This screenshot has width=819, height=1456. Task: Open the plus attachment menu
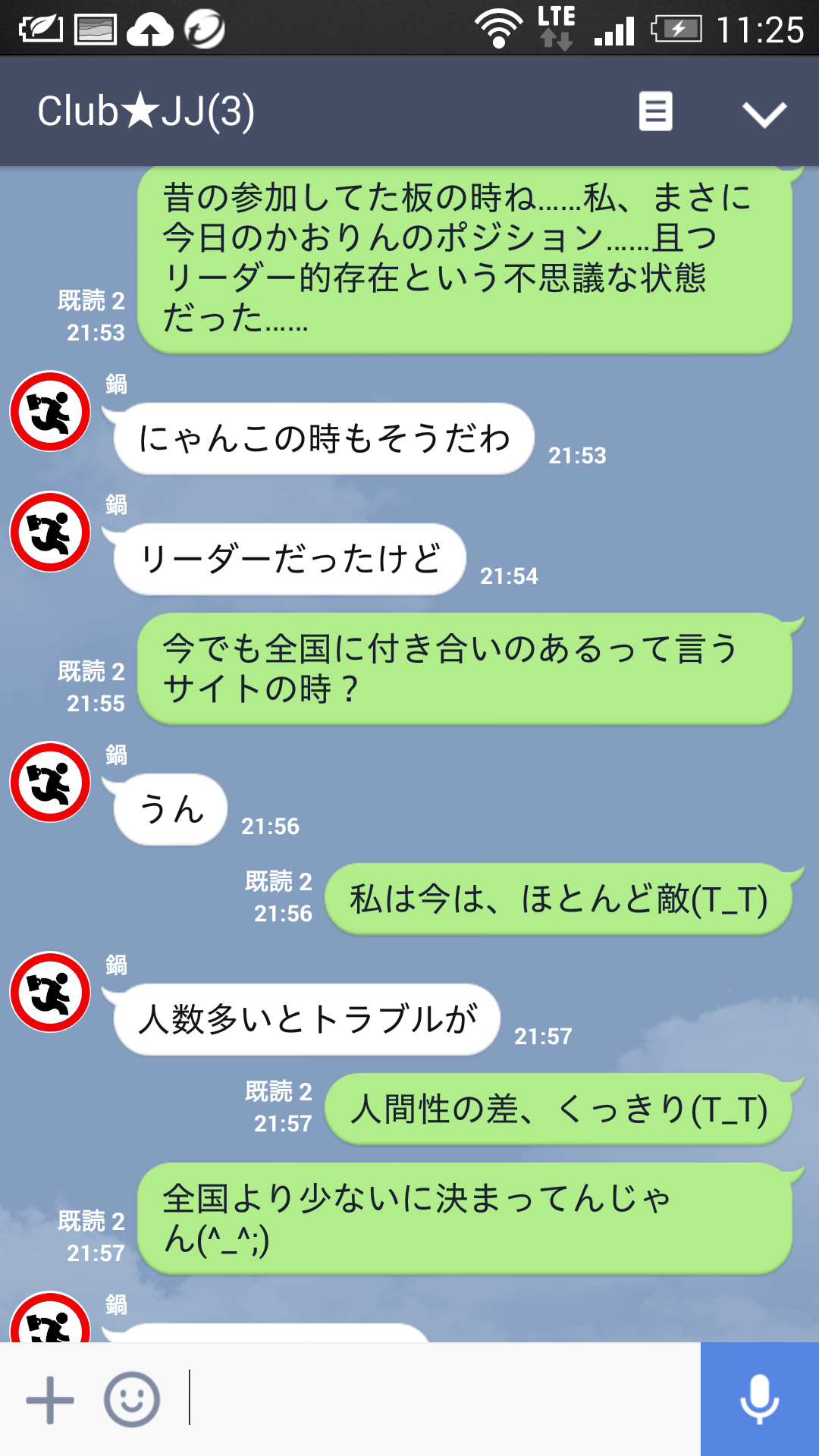(50, 1400)
